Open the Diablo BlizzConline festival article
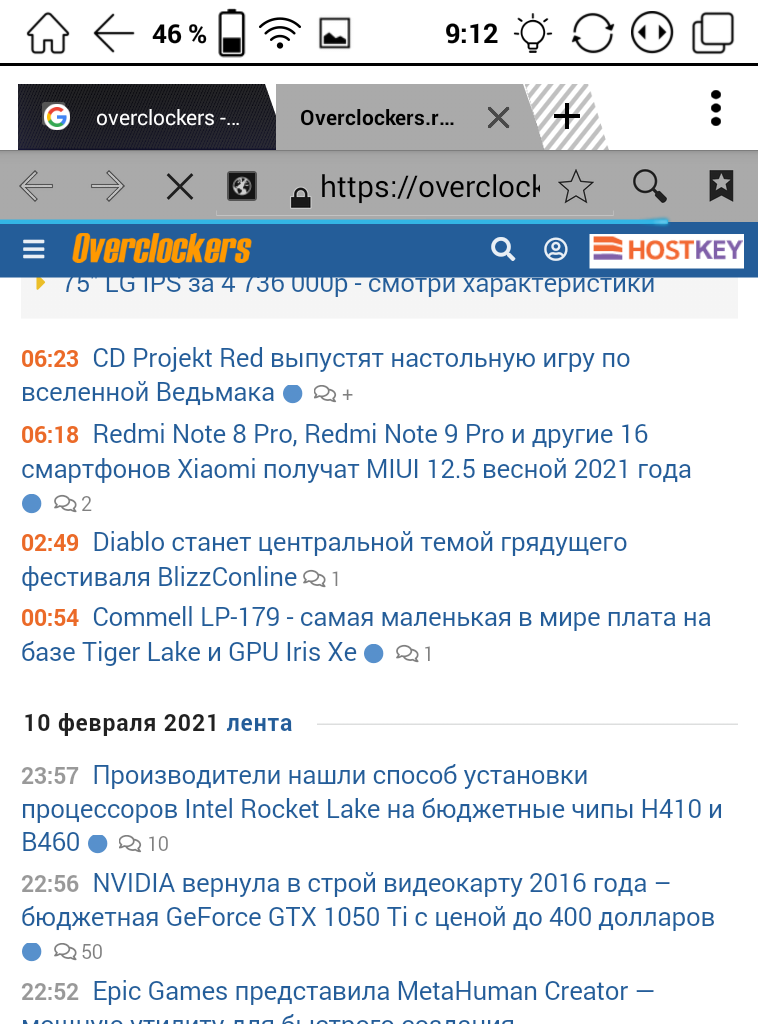Screen dimensions: 758x1024 359,543
